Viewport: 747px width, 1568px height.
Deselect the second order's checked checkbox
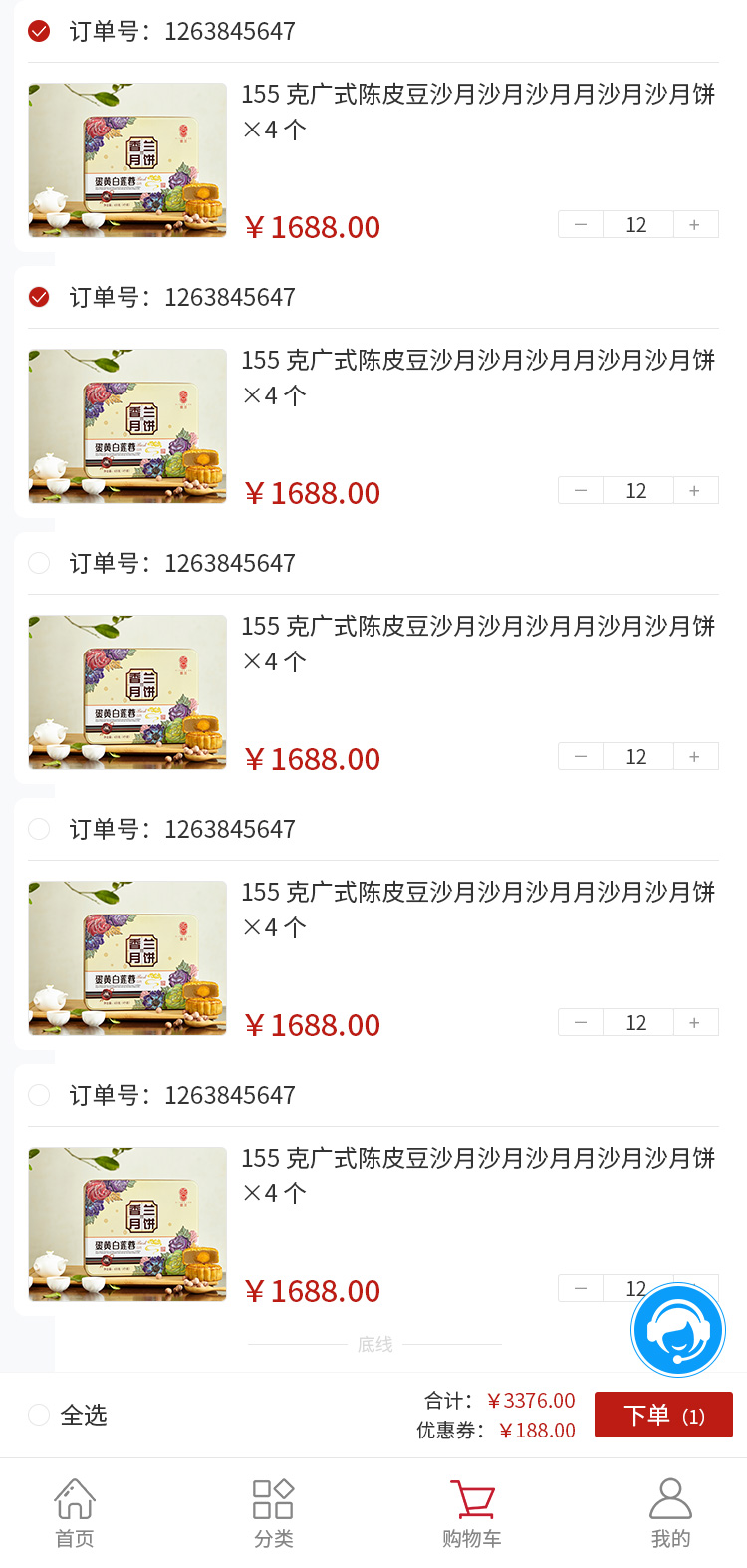[x=39, y=297]
